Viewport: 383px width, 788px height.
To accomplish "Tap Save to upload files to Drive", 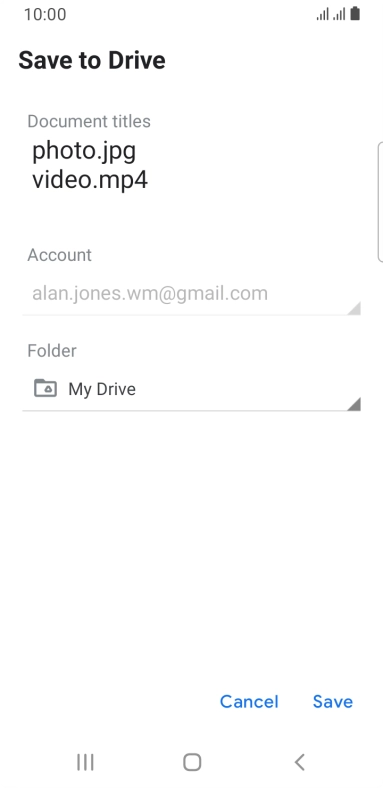I will [332, 702].
